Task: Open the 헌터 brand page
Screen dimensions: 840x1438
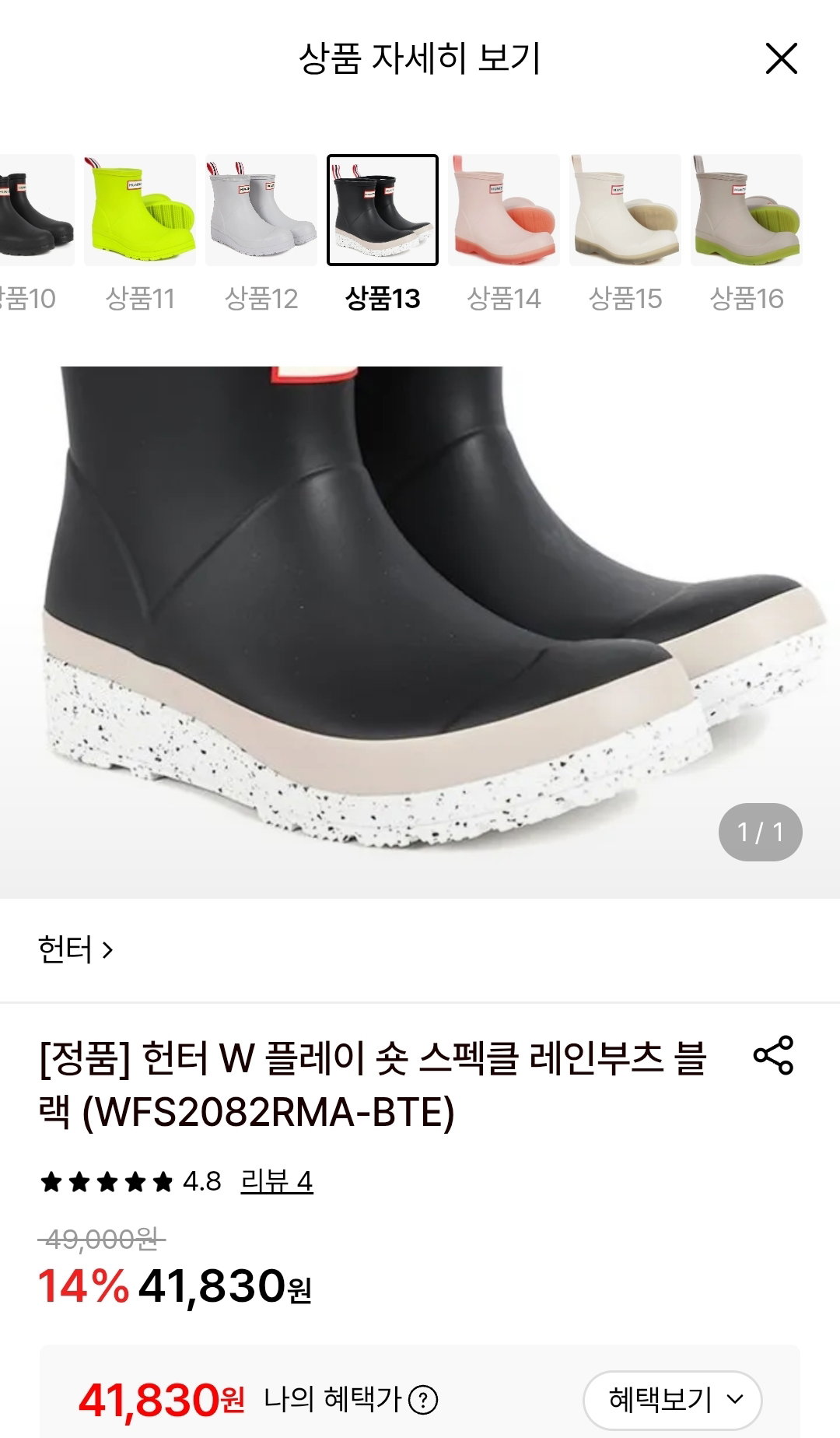Action: tap(75, 949)
